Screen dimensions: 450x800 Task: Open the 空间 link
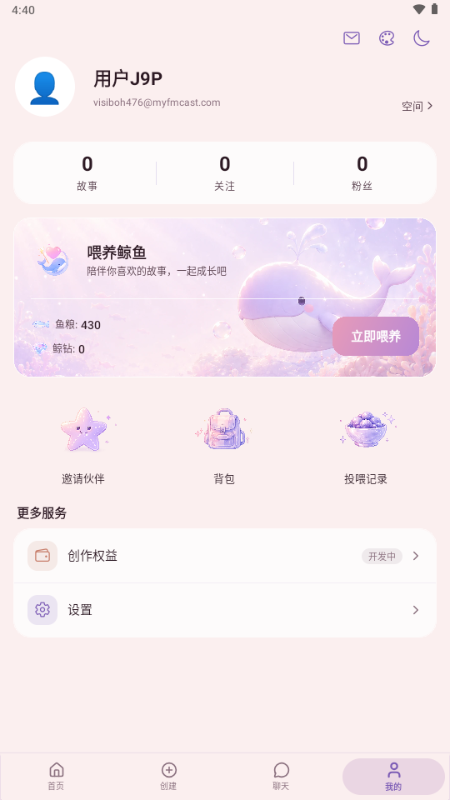(x=417, y=106)
